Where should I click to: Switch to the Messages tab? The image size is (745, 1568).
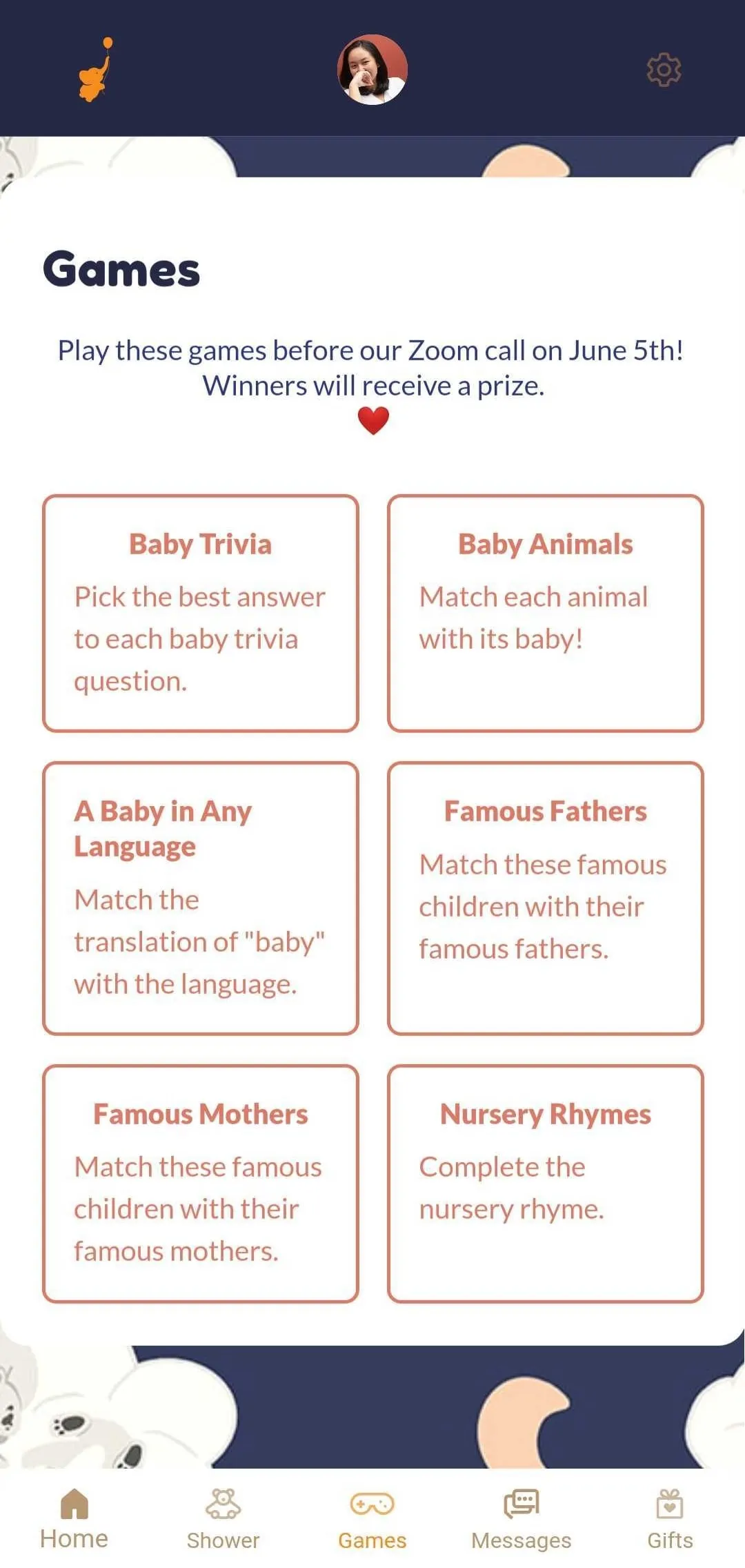tap(521, 1539)
